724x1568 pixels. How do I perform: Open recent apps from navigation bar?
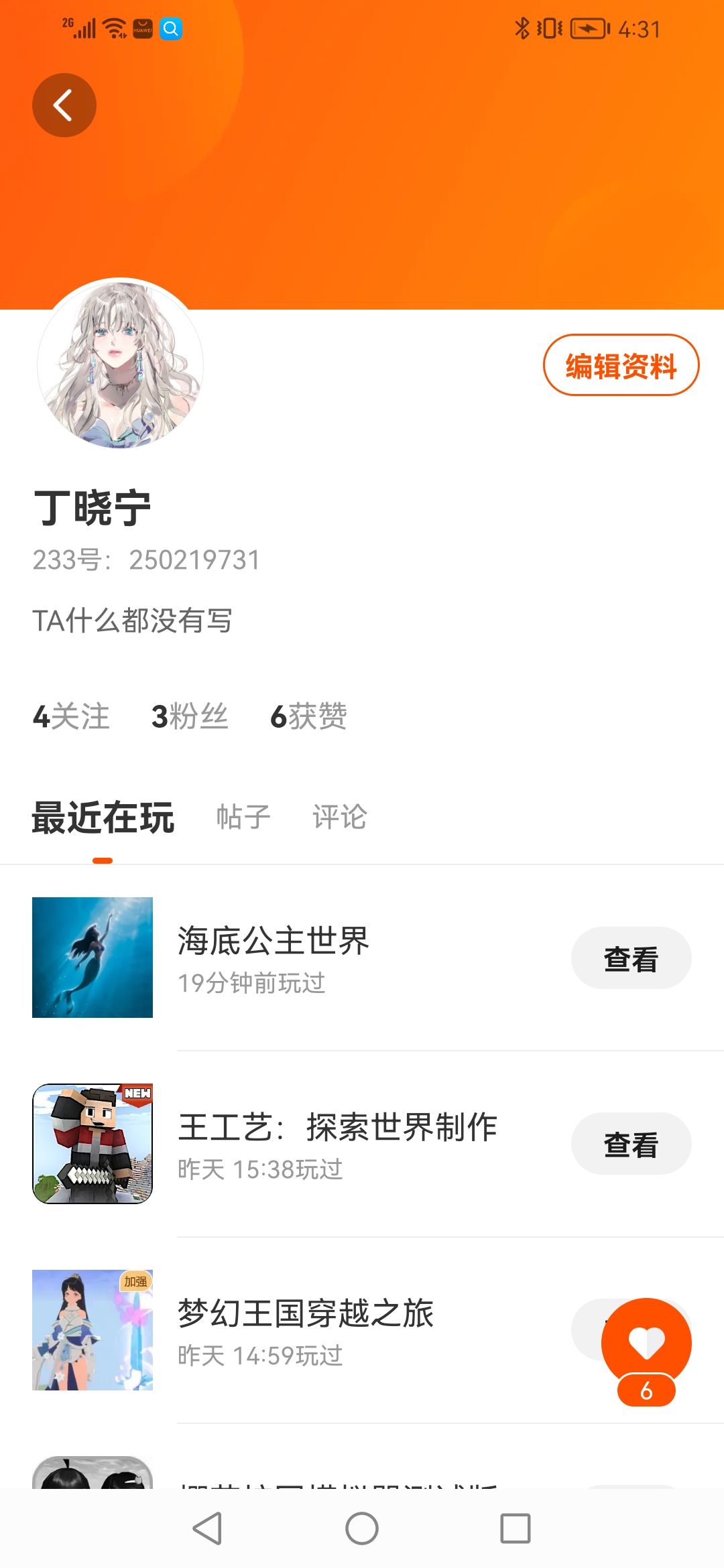click(x=516, y=1529)
